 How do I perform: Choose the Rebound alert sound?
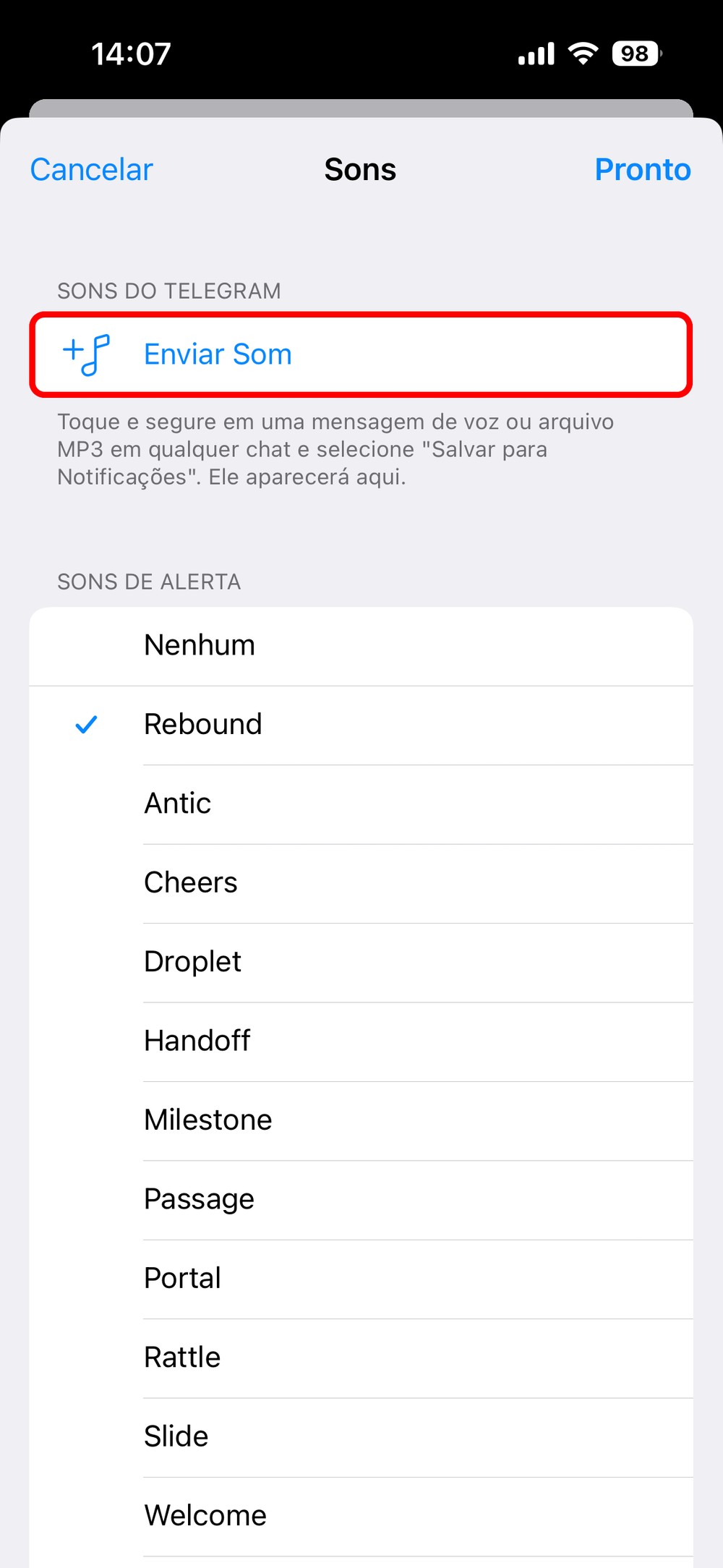click(361, 725)
